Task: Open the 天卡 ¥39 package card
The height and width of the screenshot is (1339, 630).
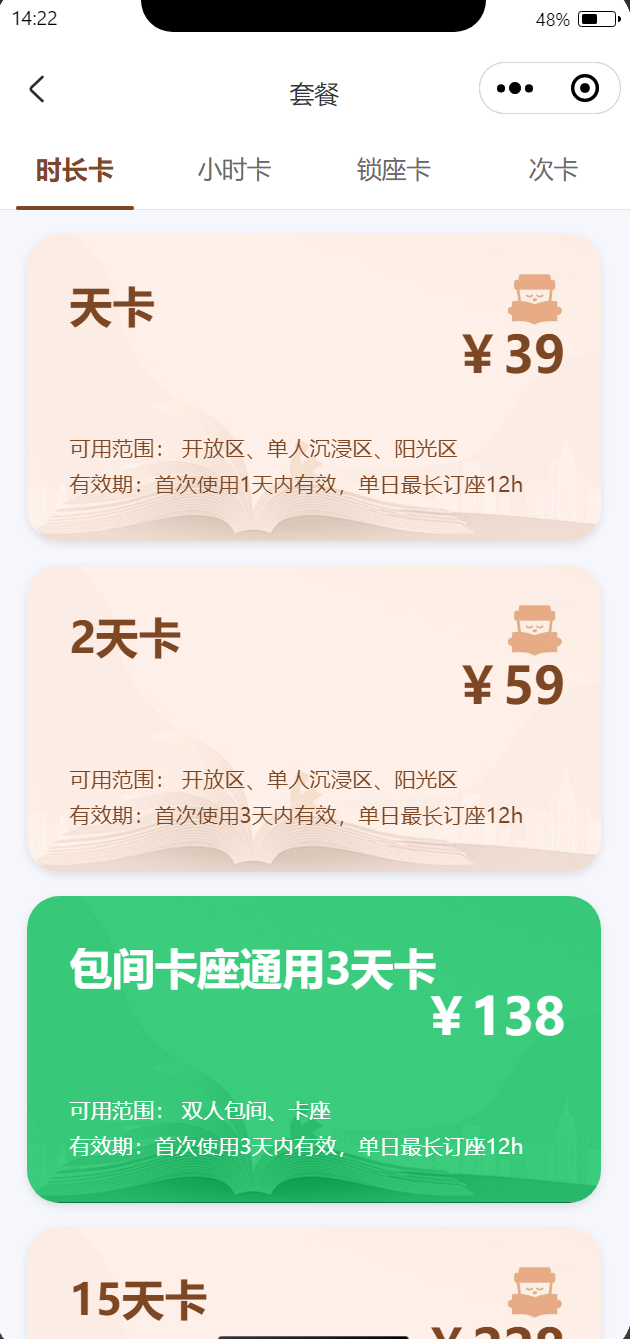Action: [x=314, y=388]
